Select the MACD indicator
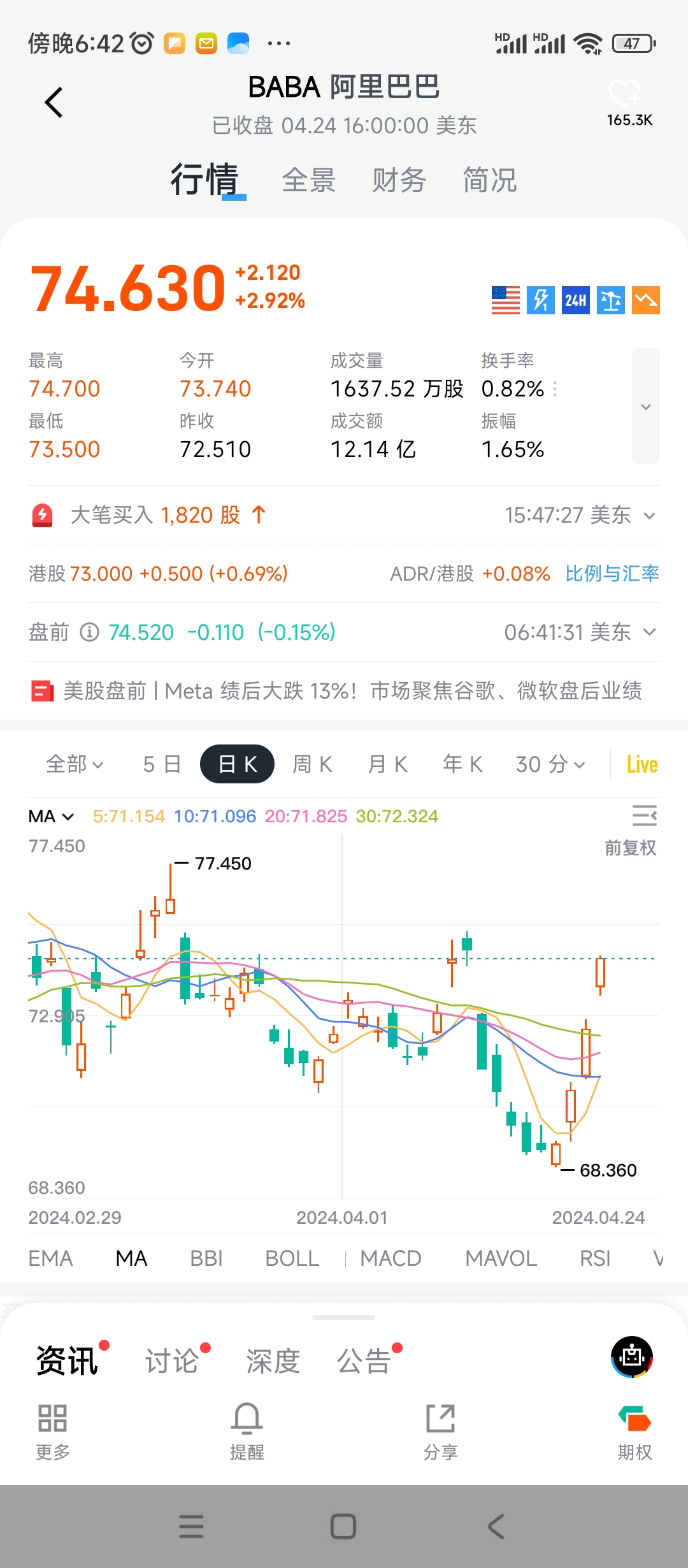The height and width of the screenshot is (1568, 688). coord(391,1259)
